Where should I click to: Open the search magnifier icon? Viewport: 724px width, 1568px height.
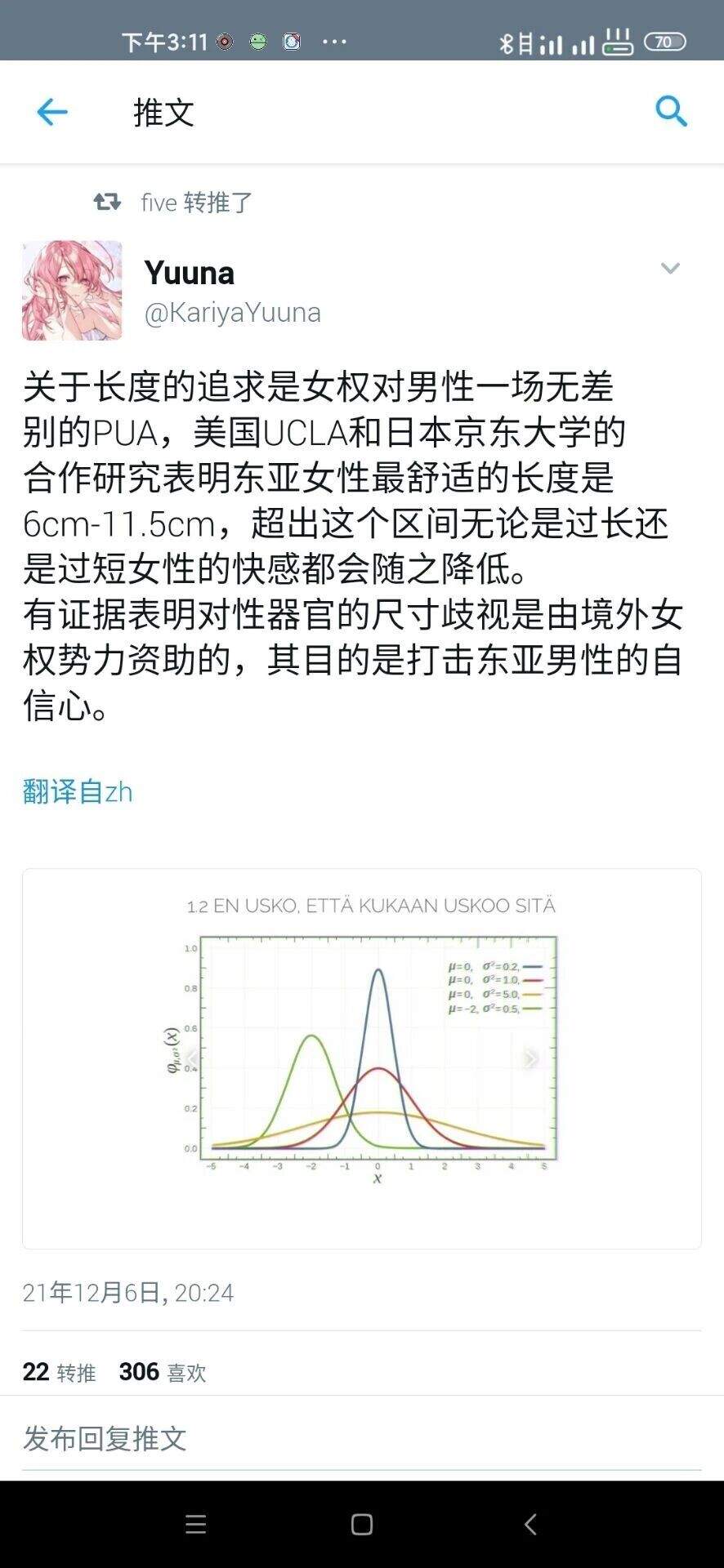tap(671, 111)
